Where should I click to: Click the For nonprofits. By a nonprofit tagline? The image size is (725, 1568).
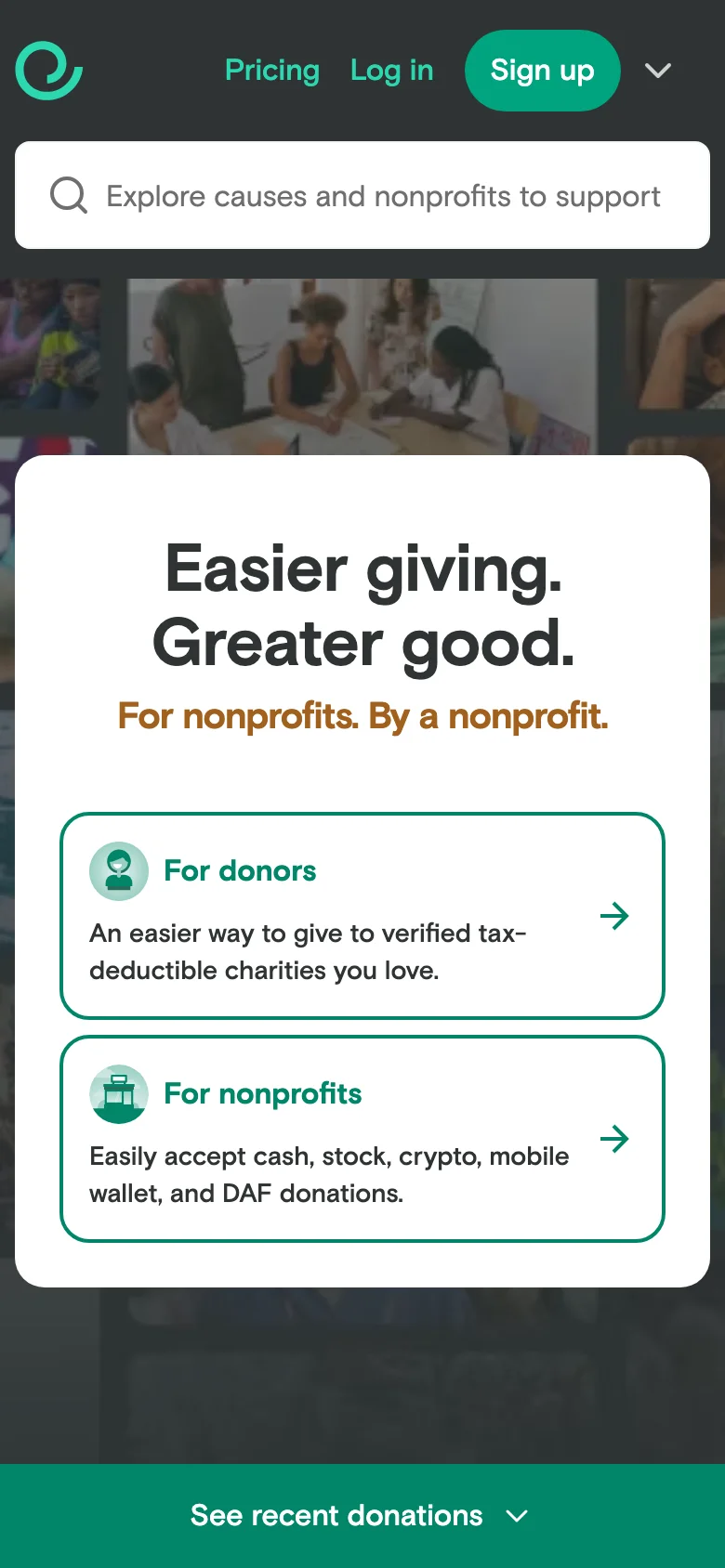[362, 716]
